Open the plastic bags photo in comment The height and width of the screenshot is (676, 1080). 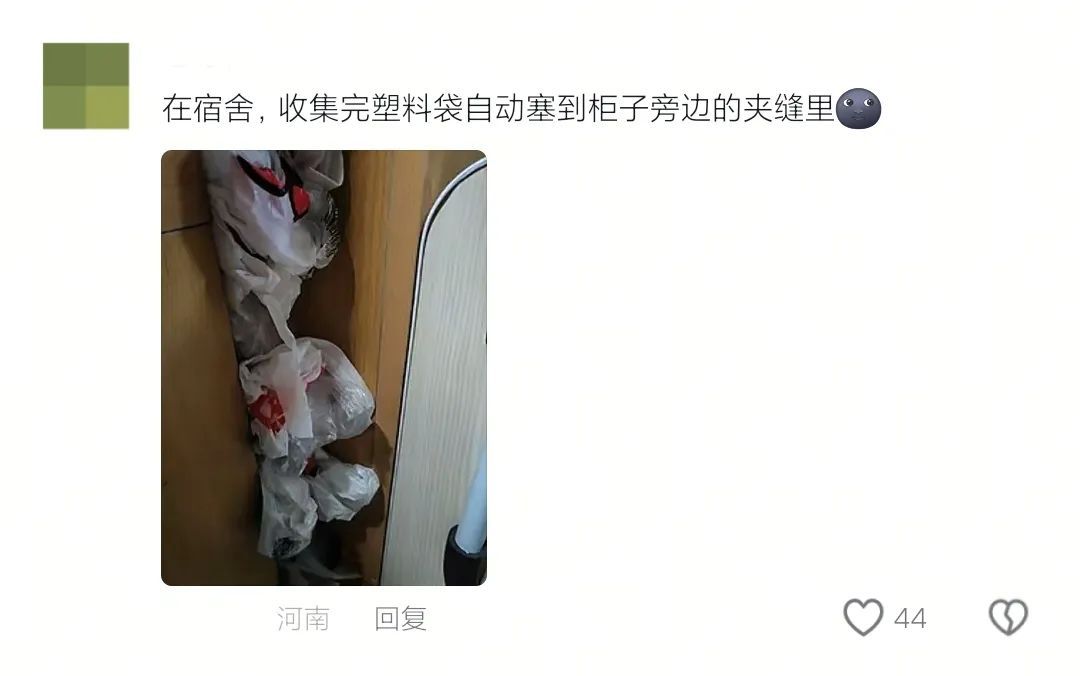[323, 367]
